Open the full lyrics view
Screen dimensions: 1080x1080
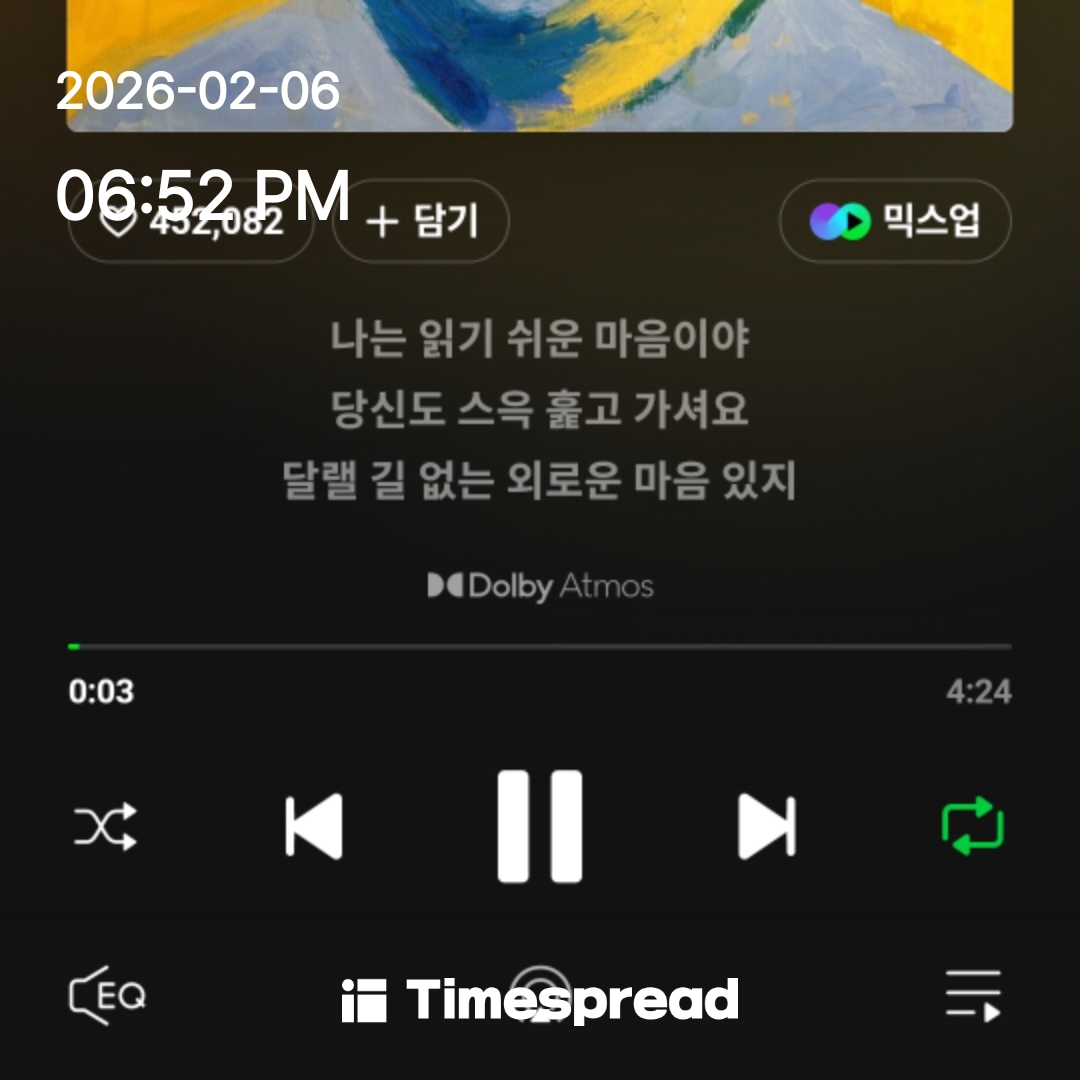pyautogui.click(x=540, y=410)
